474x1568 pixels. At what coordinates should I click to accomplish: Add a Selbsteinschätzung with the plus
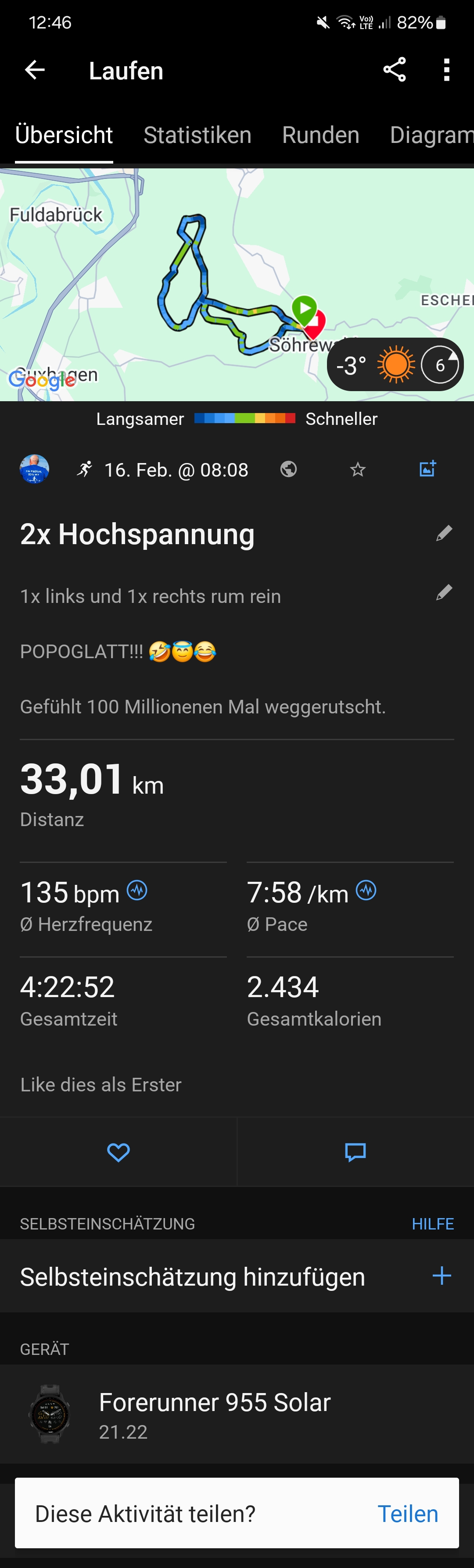coord(442,1276)
